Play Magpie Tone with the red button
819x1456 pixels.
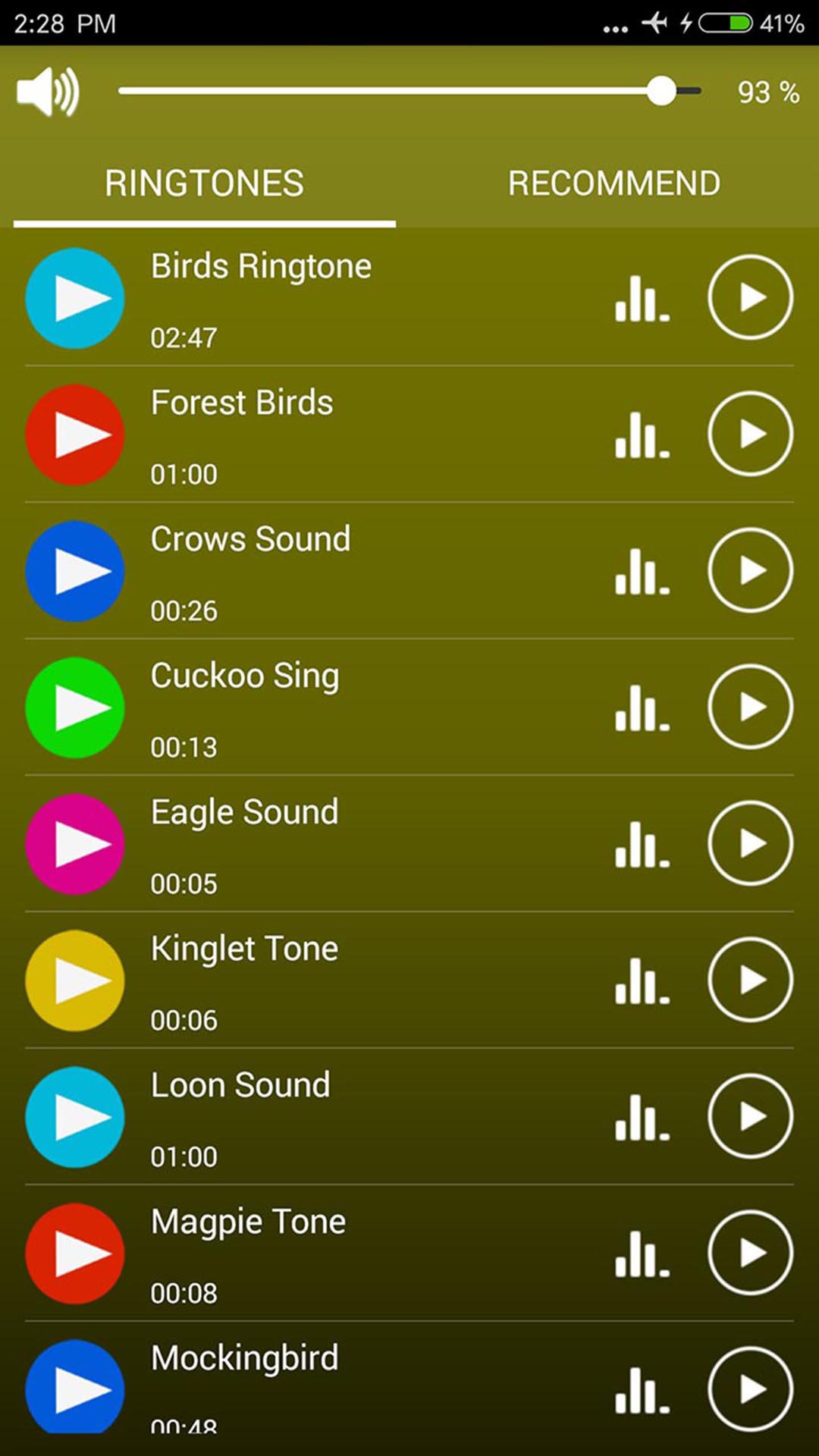point(74,1254)
